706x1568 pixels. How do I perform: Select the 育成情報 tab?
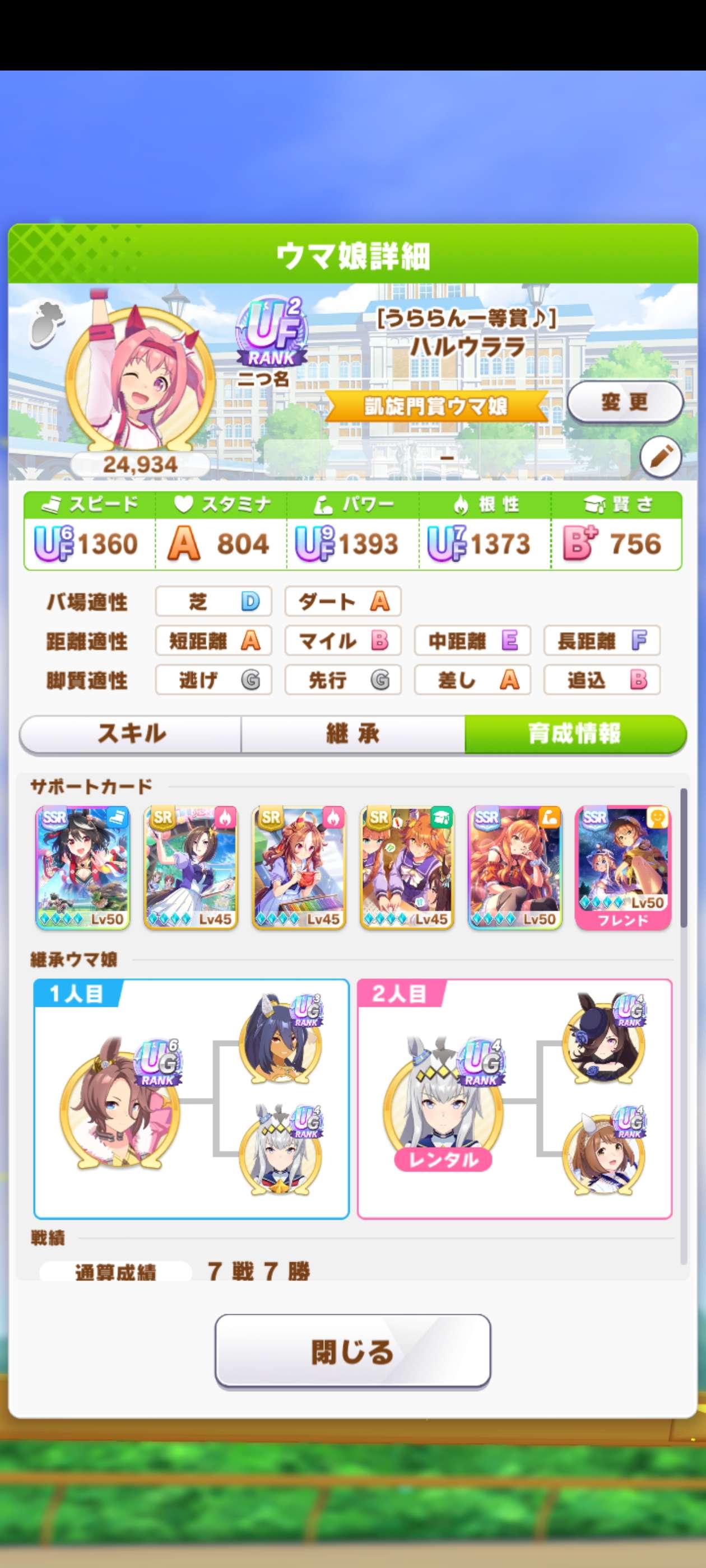pos(574,734)
